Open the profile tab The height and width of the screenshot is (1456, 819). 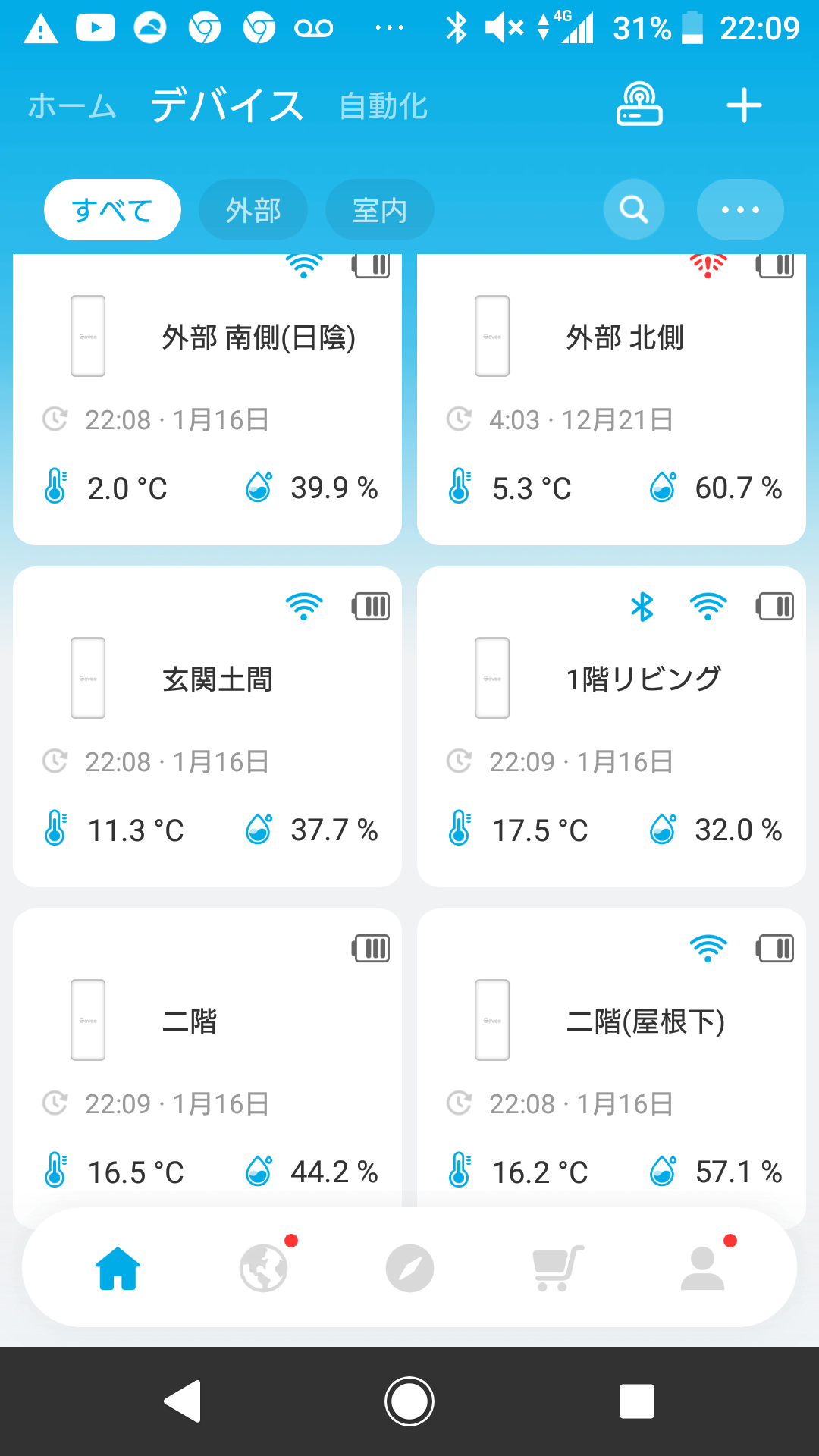pos(703,1267)
